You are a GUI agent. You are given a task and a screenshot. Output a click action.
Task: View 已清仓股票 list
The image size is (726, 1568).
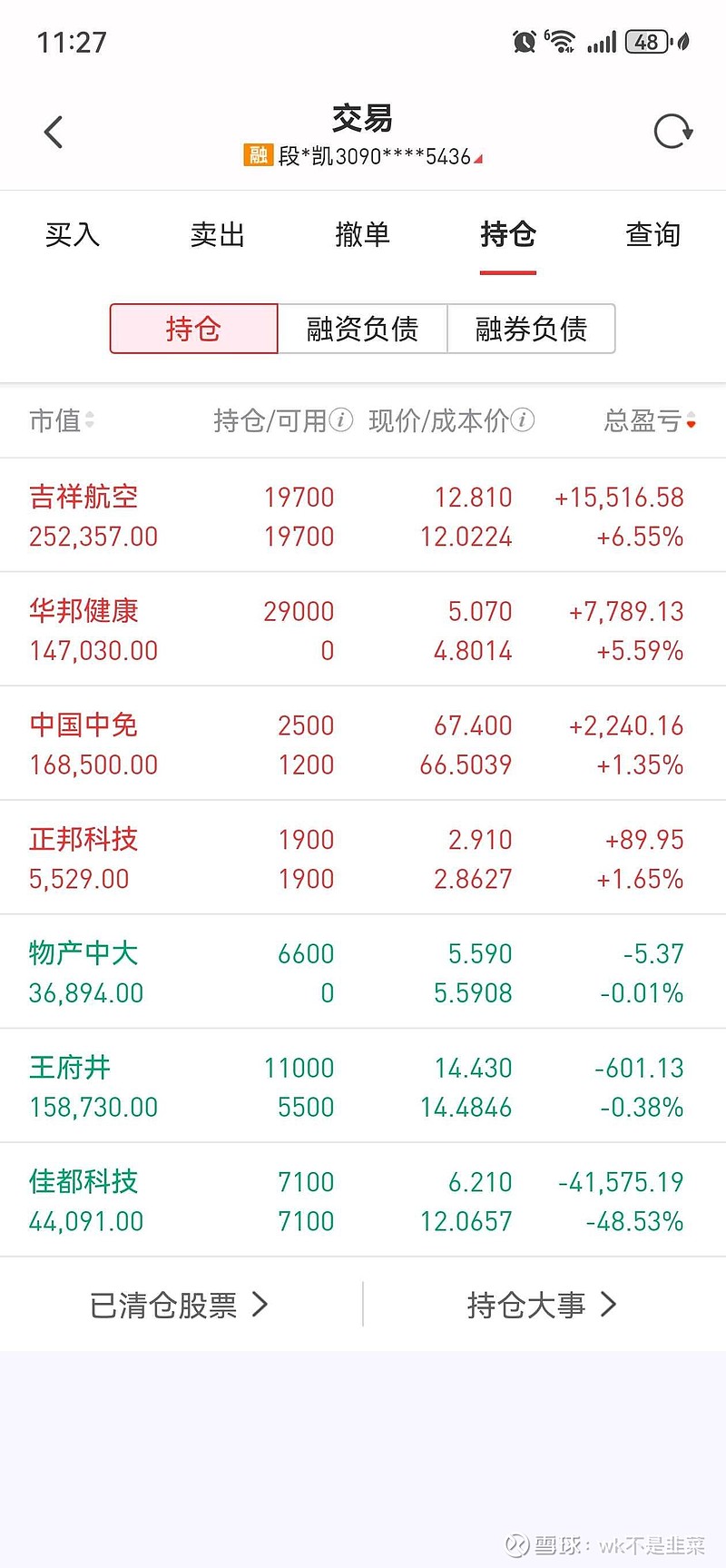pyautogui.click(x=180, y=1305)
